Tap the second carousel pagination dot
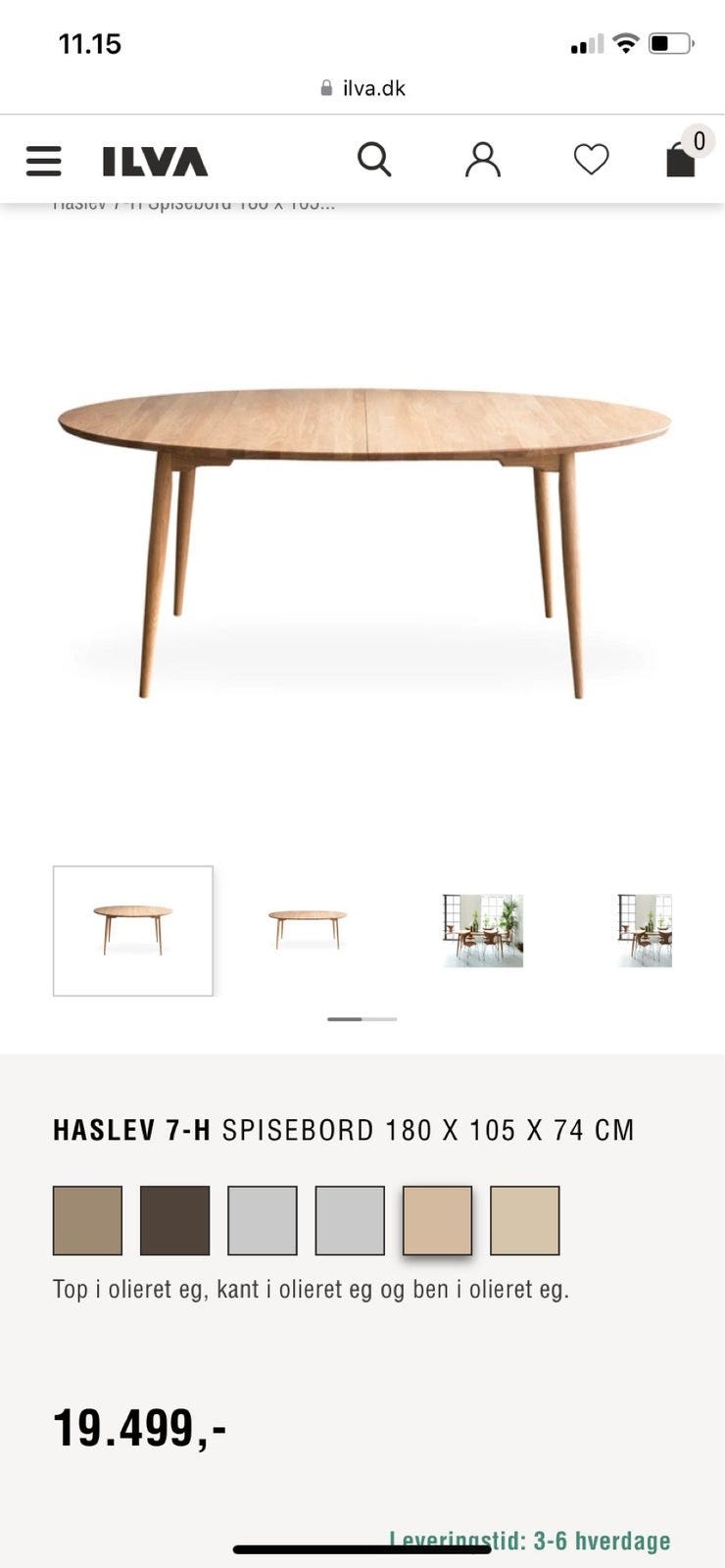Viewport: 725px width, 1568px height. tap(380, 1019)
